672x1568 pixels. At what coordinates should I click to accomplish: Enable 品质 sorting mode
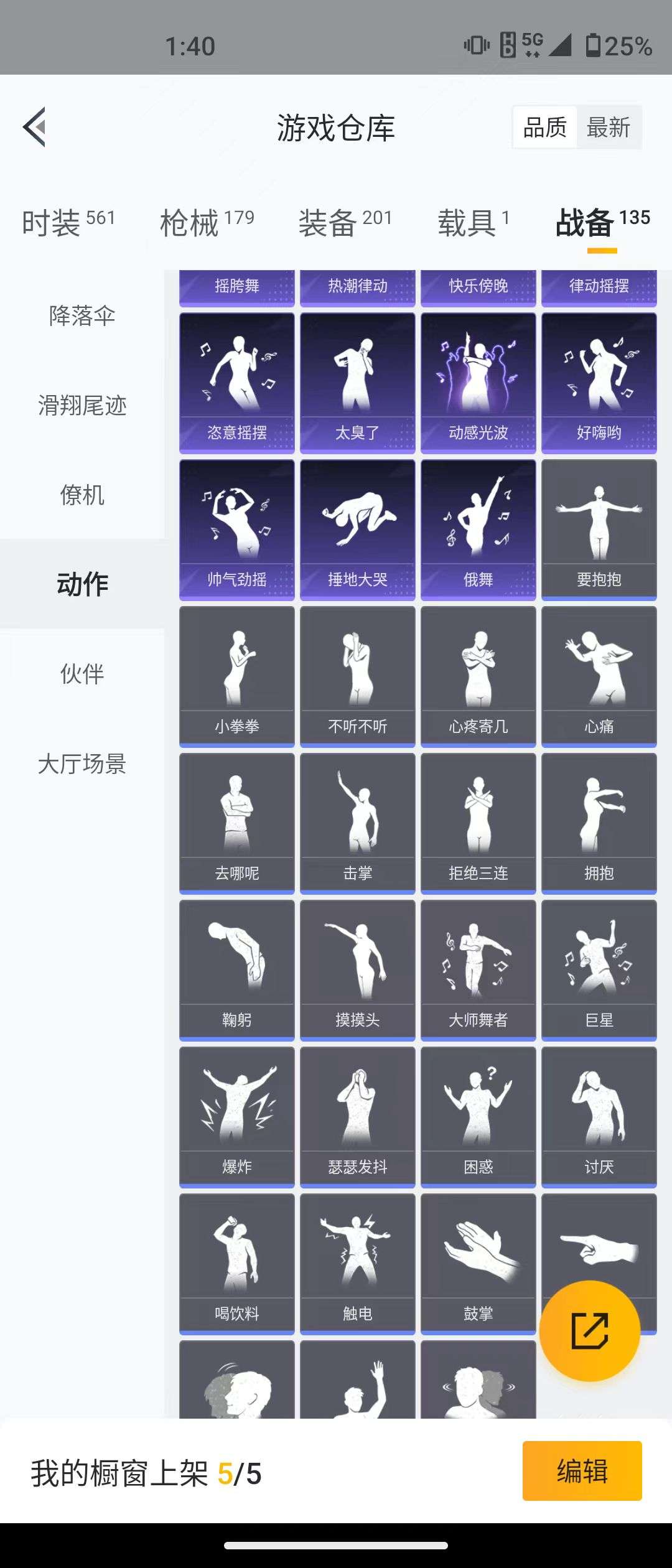click(x=544, y=126)
